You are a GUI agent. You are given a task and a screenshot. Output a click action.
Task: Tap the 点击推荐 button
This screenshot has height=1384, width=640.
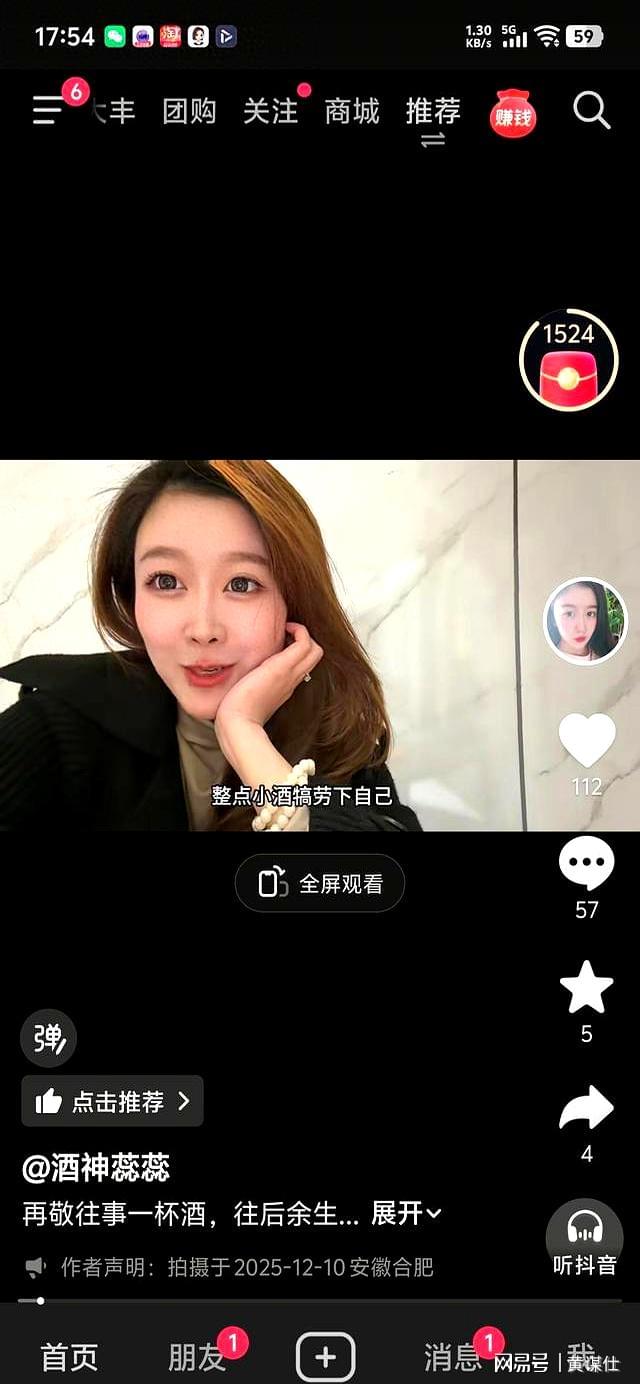pos(112,1102)
